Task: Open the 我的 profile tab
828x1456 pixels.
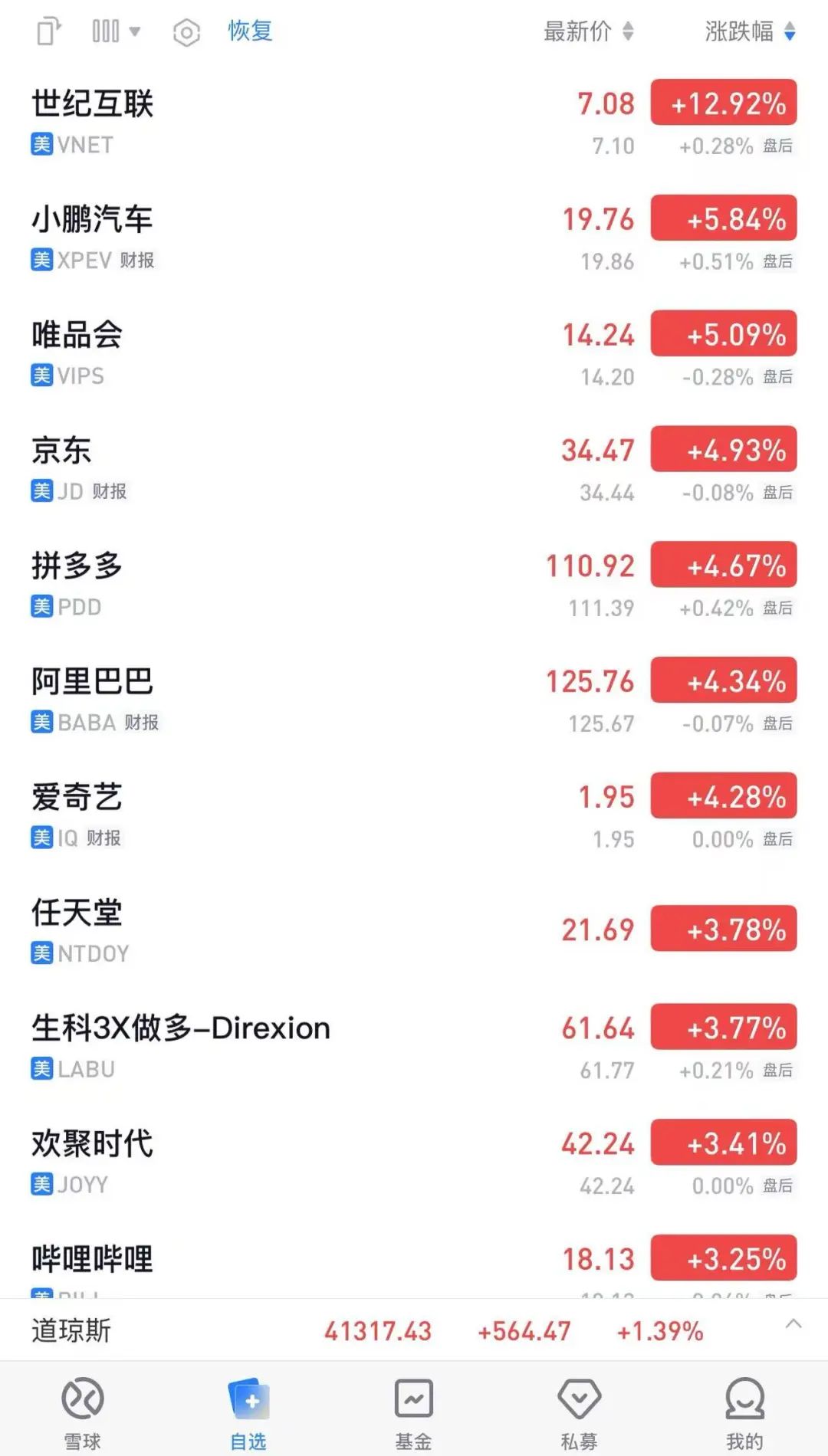Action: [x=744, y=1412]
